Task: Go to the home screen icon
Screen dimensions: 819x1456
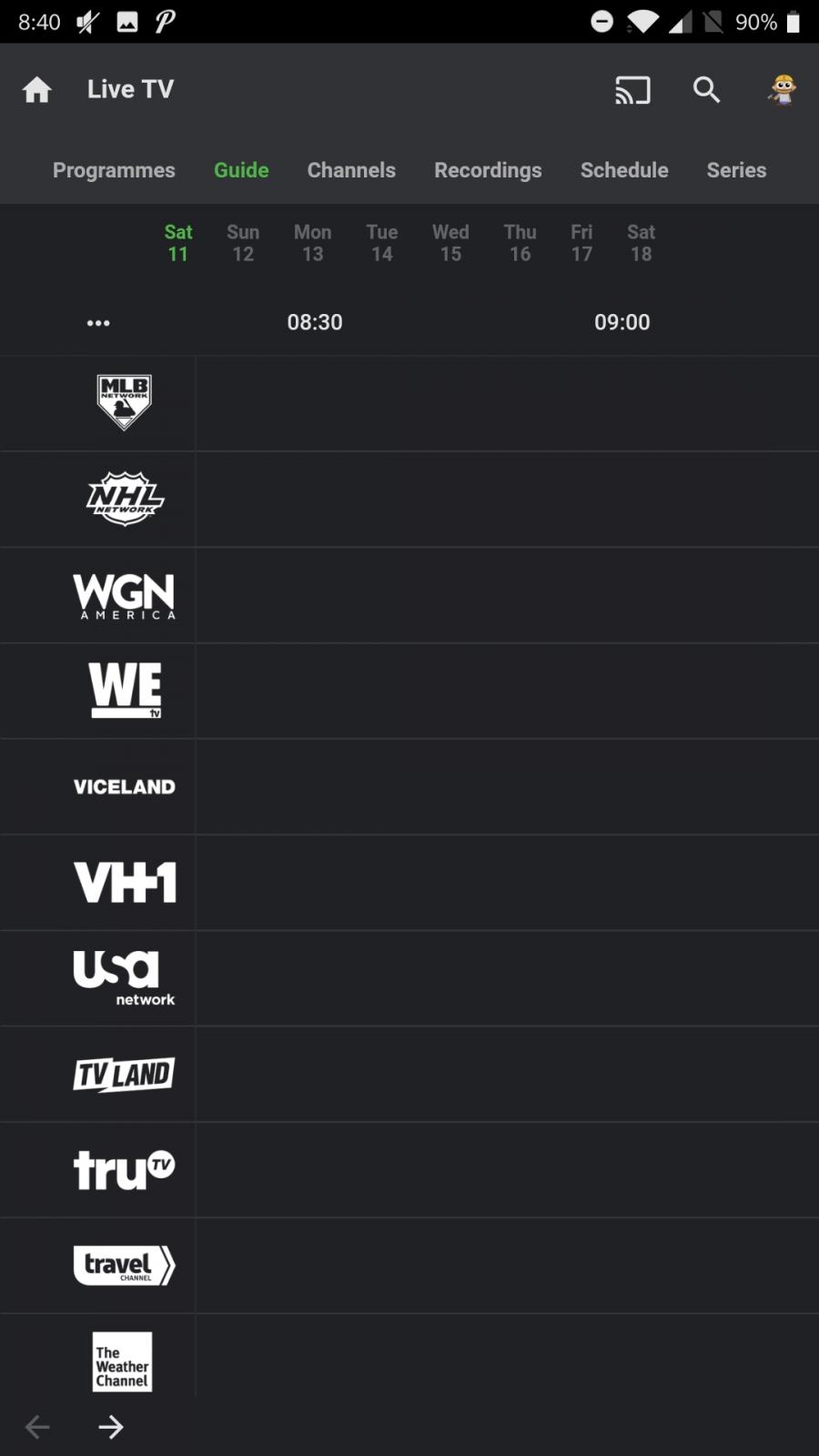Action: click(37, 89)
